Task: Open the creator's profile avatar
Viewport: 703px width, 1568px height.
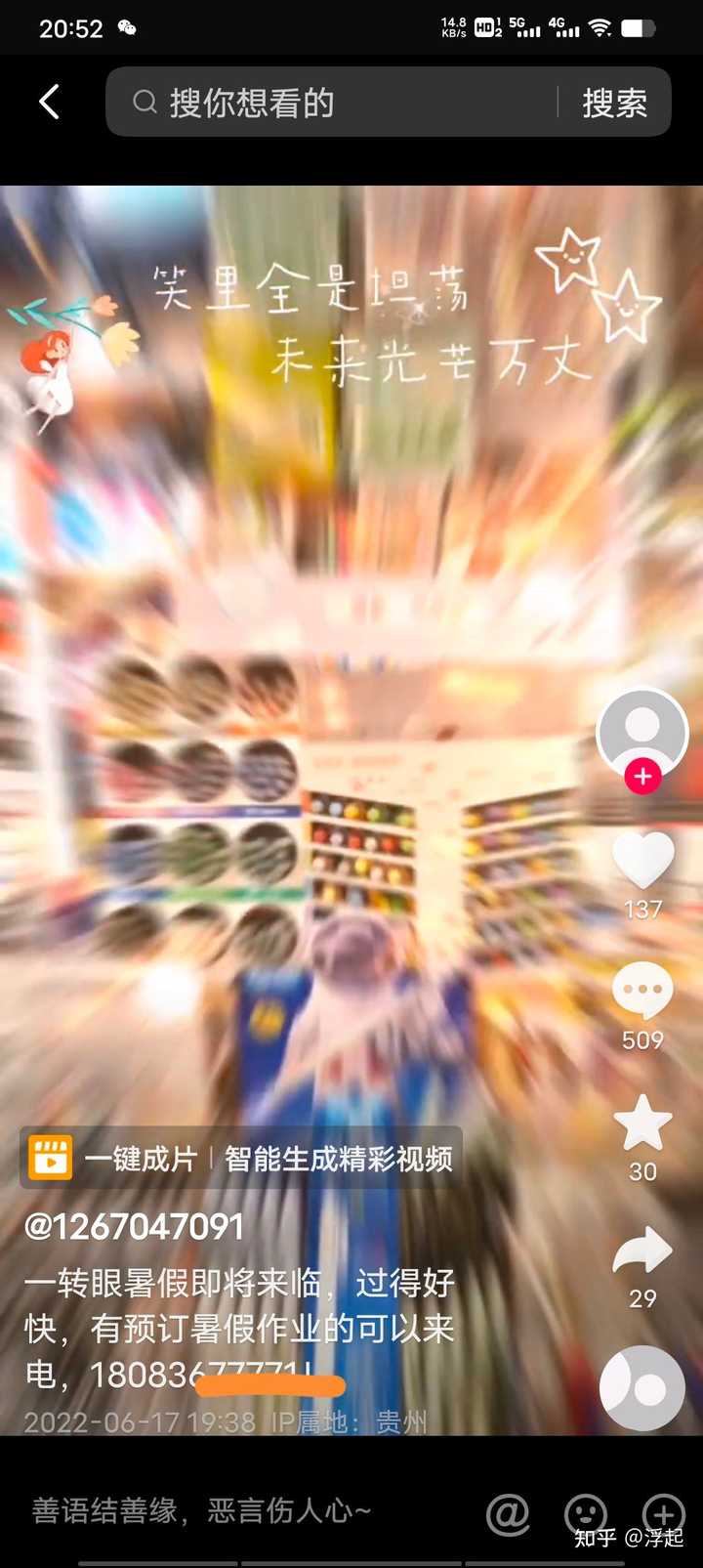Action: click(641, 731)
